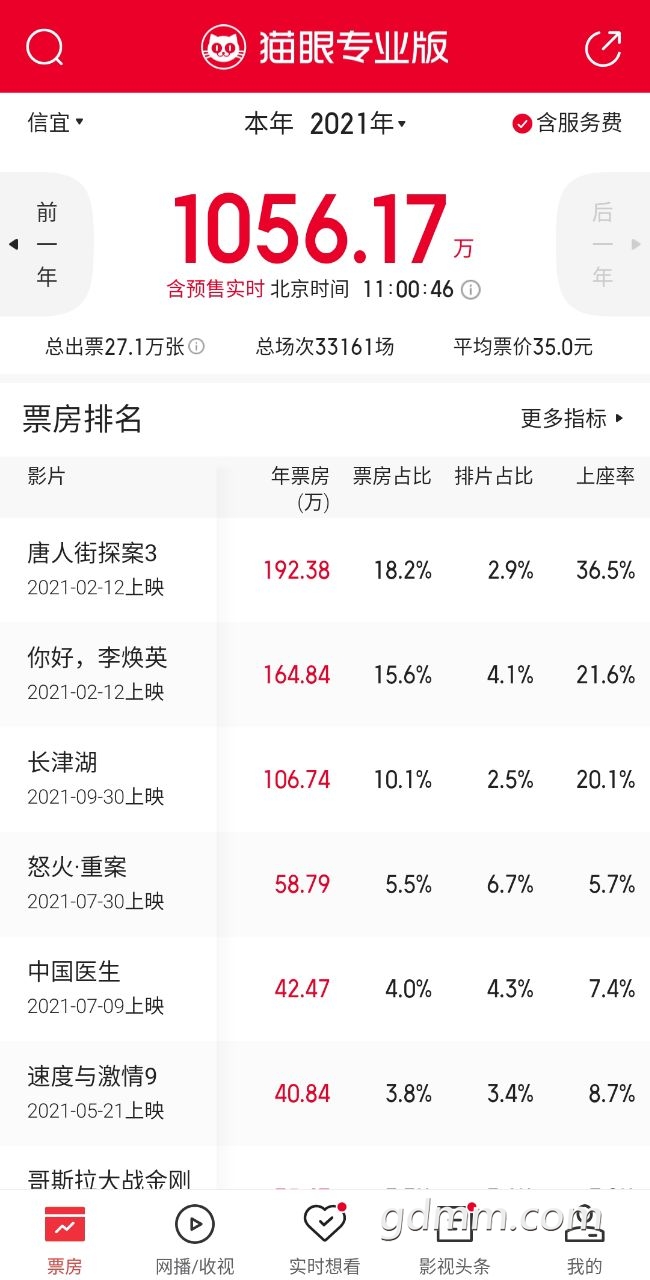The width and height of the screenshot is (650, 1280).
Task: Open 更多指标 for more metrics
Action: (x=572, y=419)
